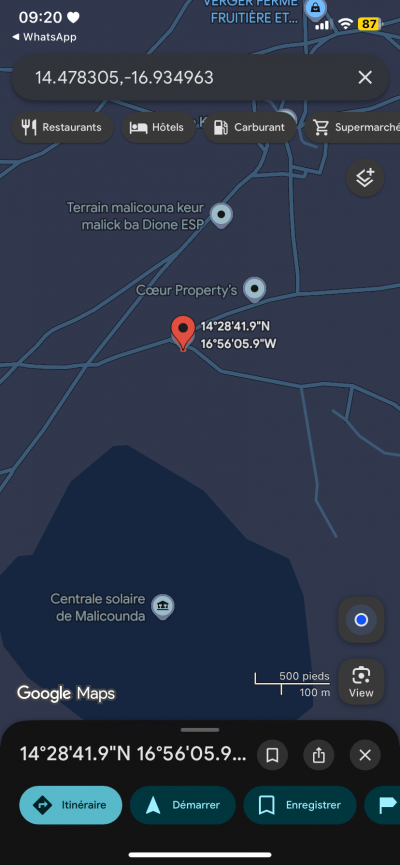Start navigation with Démarrer
Screen dimensions: 400x865
click(183, 805)
